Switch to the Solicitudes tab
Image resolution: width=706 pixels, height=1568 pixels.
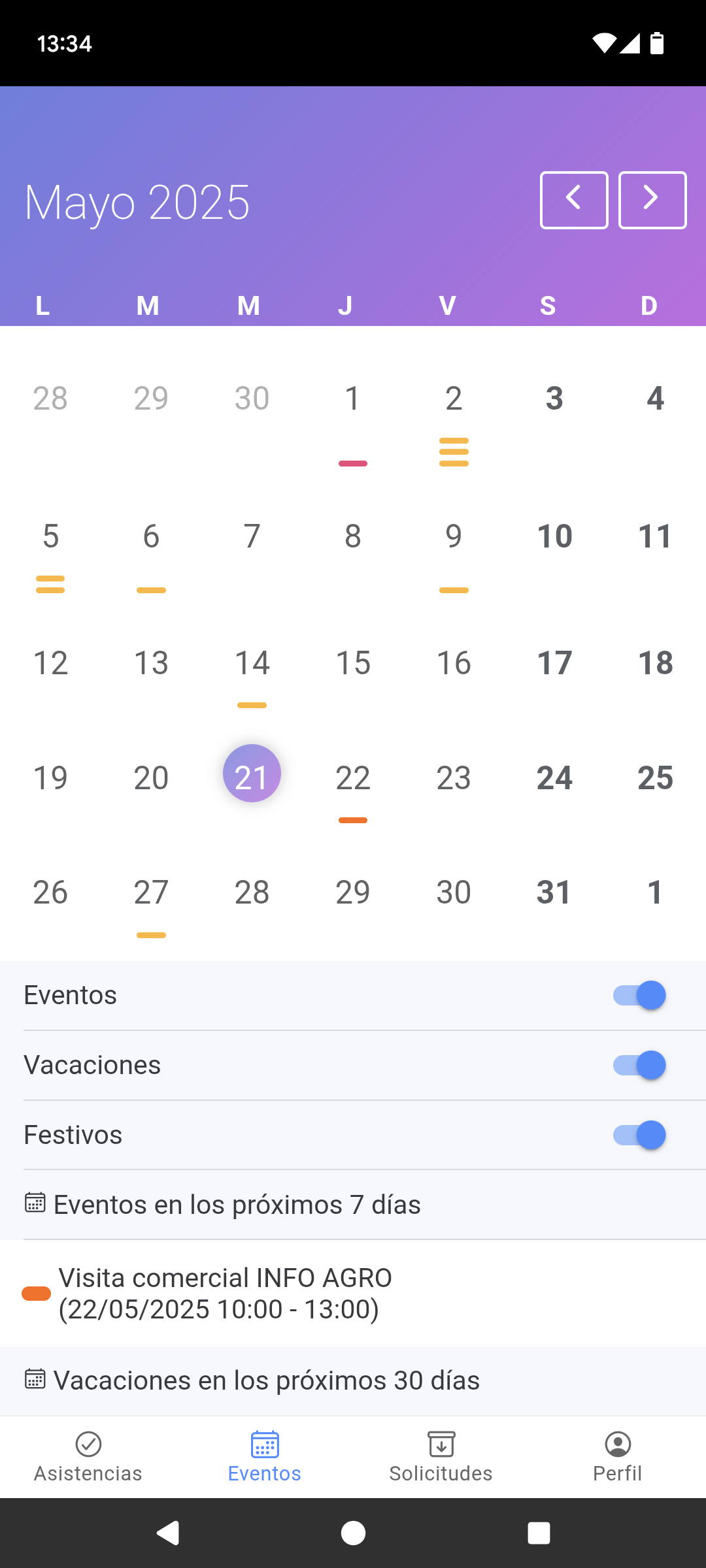[x=441, y=1457]
